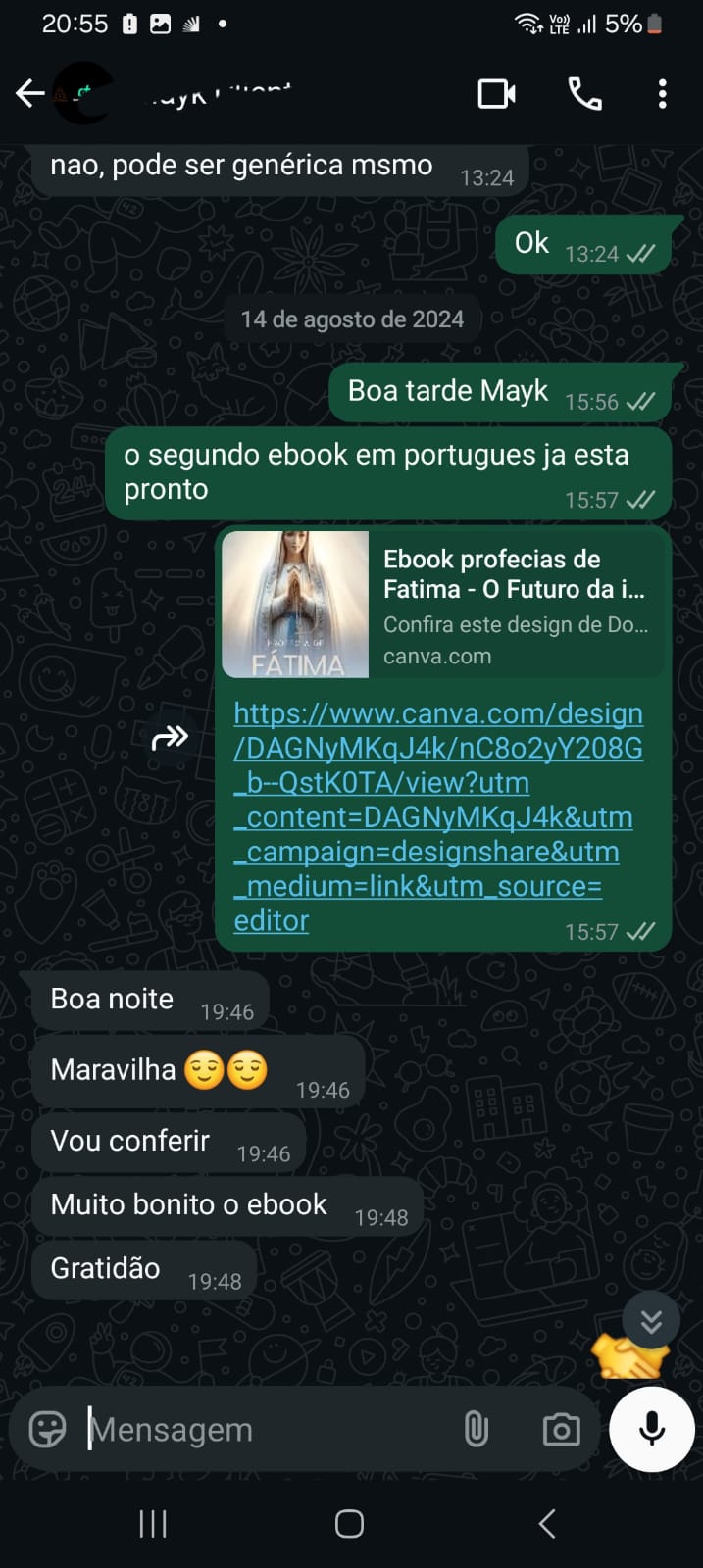The height and width of the screenshot is (1568, 703).
Task: Forward the Canva link message
Action: [x=170, y=737]
